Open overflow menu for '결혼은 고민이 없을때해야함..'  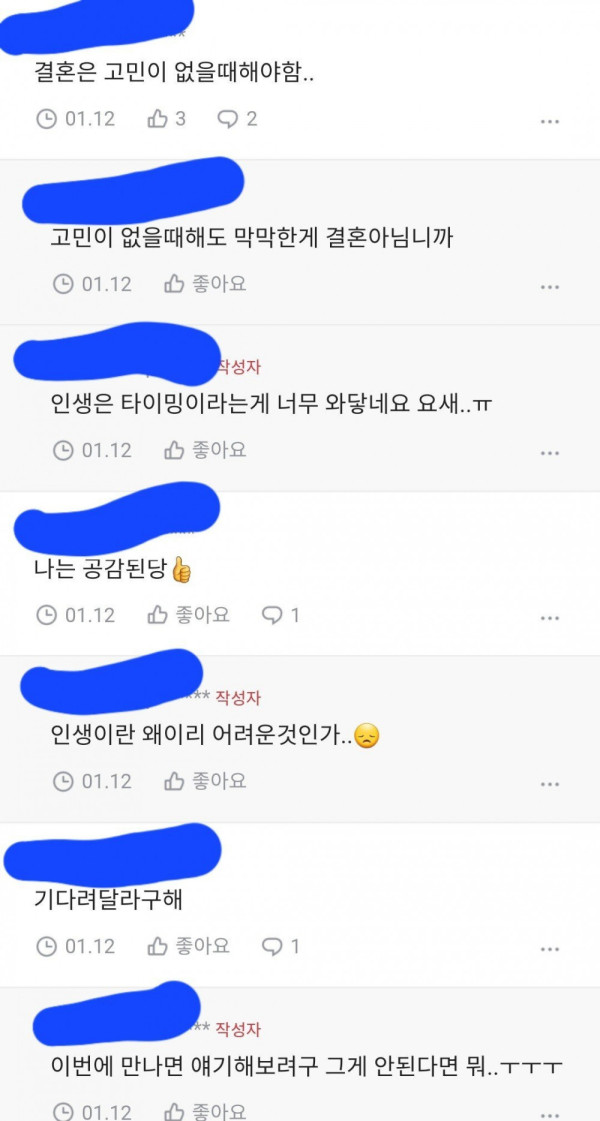(x=550, y=121)
